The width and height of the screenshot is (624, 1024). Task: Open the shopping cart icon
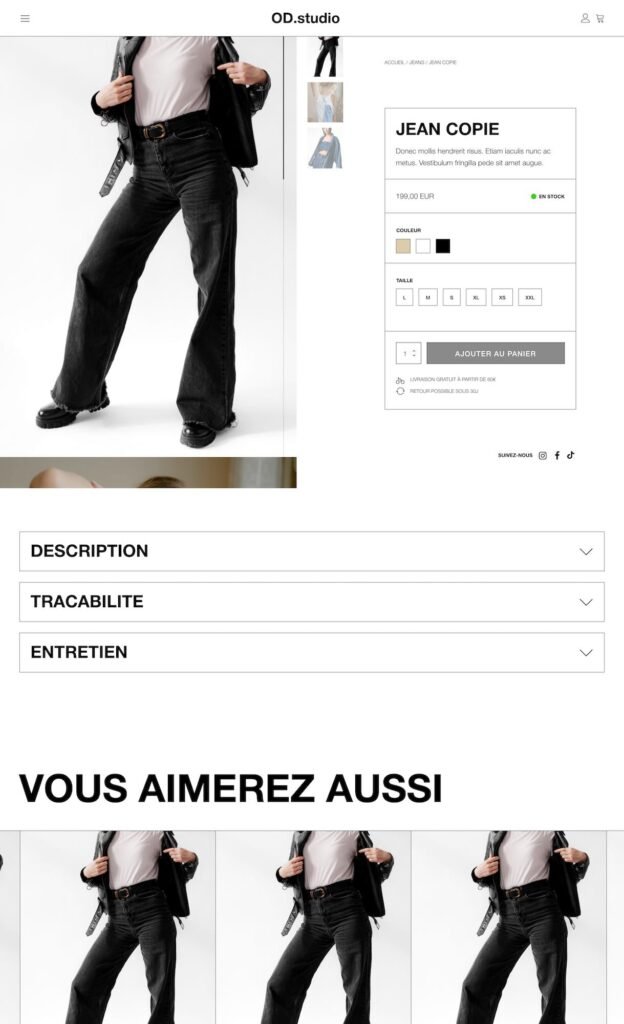(600, 18)
